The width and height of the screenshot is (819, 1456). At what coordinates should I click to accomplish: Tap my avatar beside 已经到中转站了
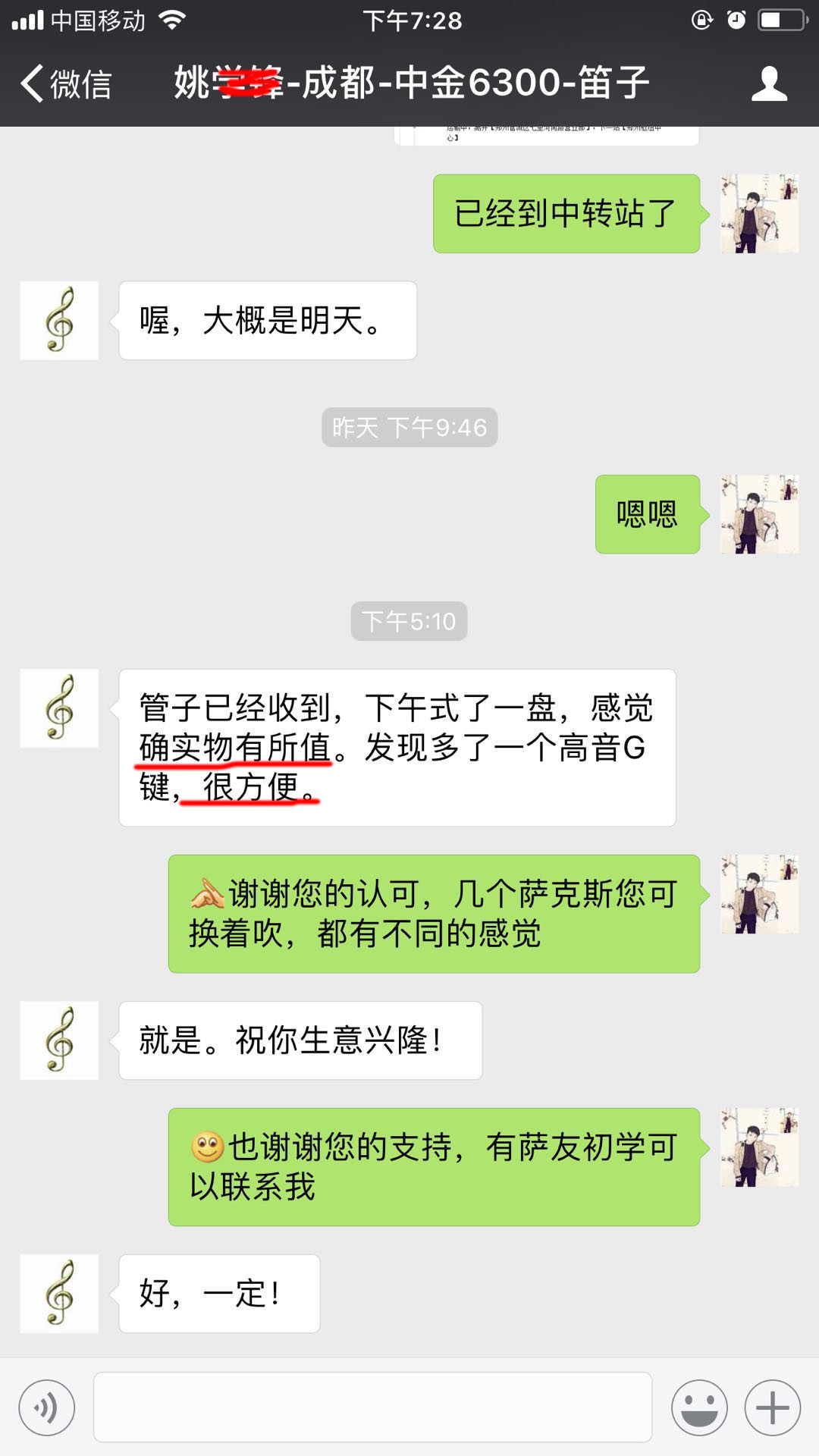click(x=758, y=214)
